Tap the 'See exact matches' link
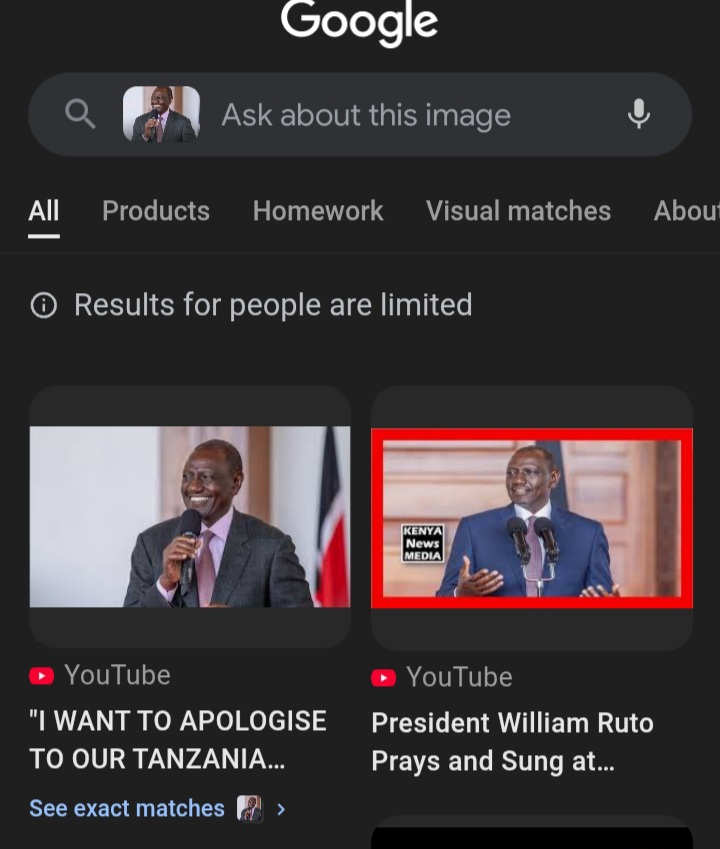 [x=127, y=808]
